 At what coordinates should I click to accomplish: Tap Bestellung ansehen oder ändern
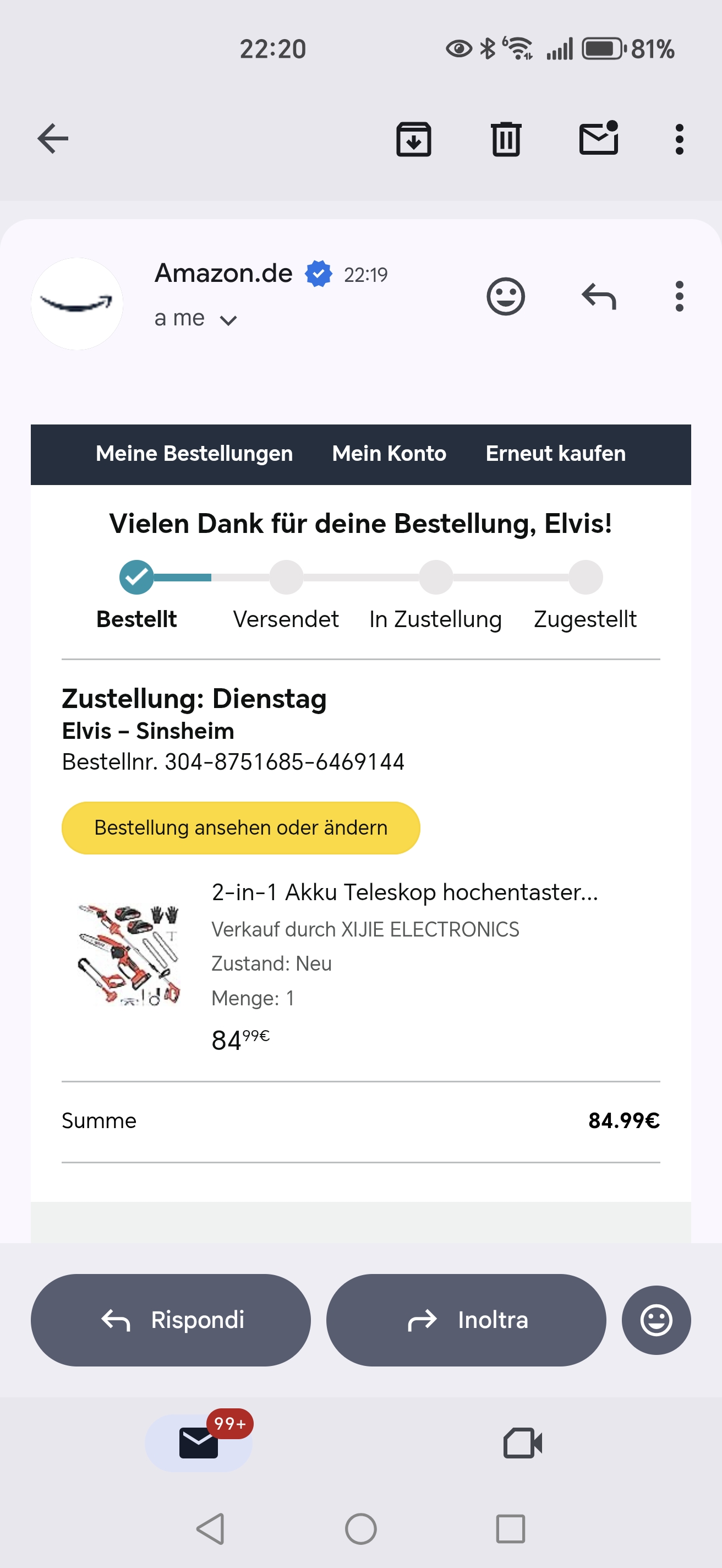pyautogui.click(x=240, y=828)
